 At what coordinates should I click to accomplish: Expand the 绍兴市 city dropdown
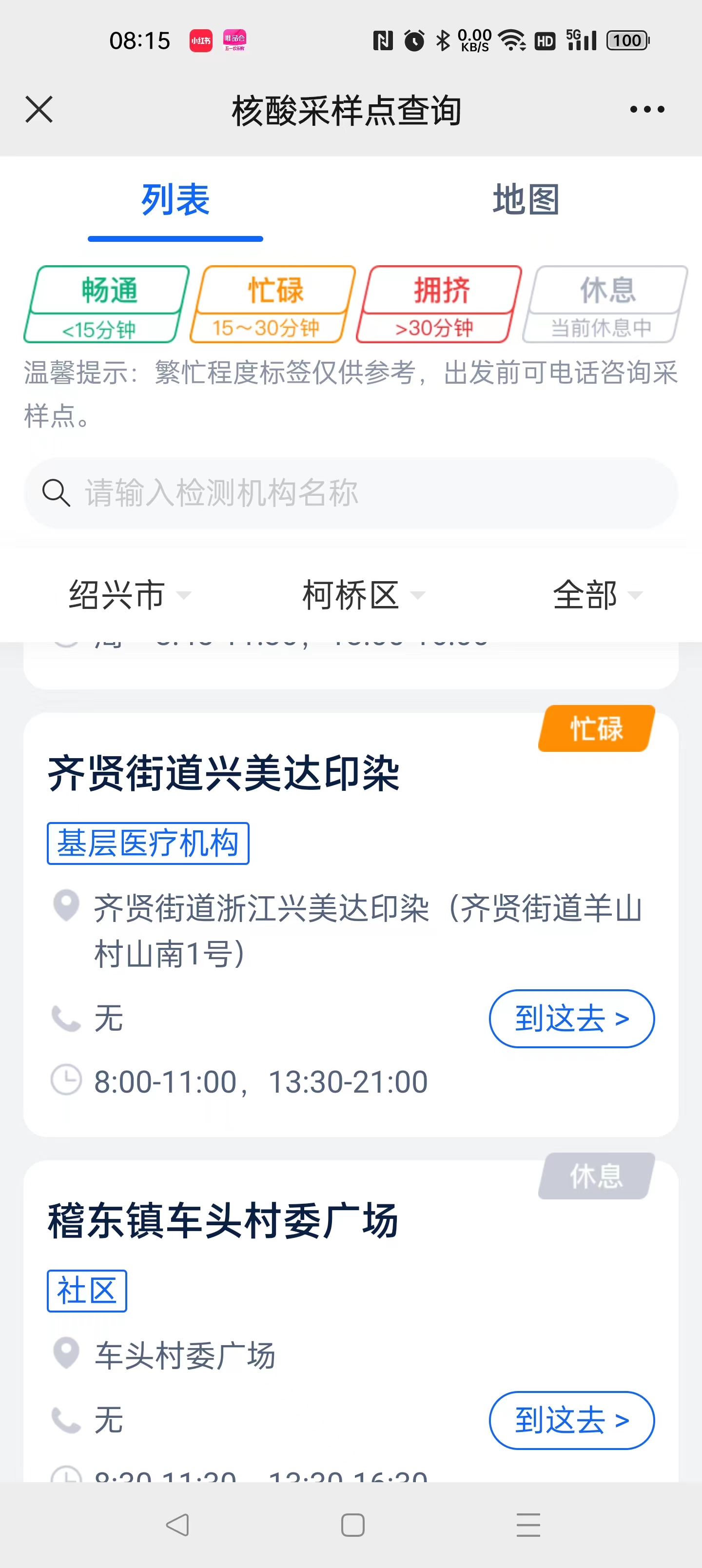coord(130,595)
